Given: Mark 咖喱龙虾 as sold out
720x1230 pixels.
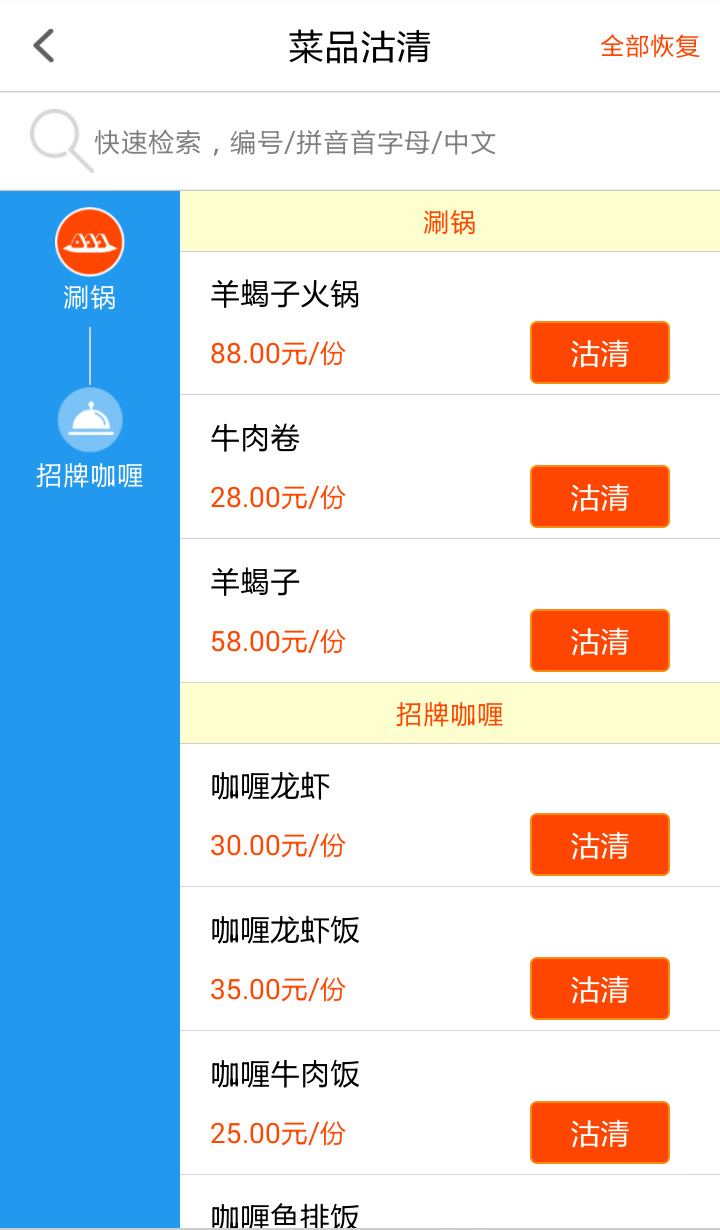Looking at the screenshot, I should coord(599,844).
